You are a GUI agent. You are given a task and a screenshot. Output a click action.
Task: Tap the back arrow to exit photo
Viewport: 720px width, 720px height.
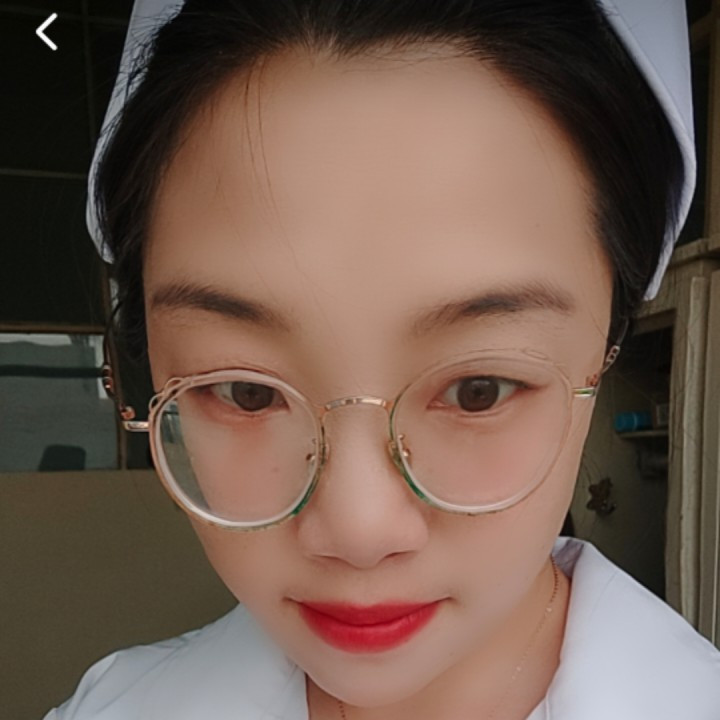click(x=46, y=32)
